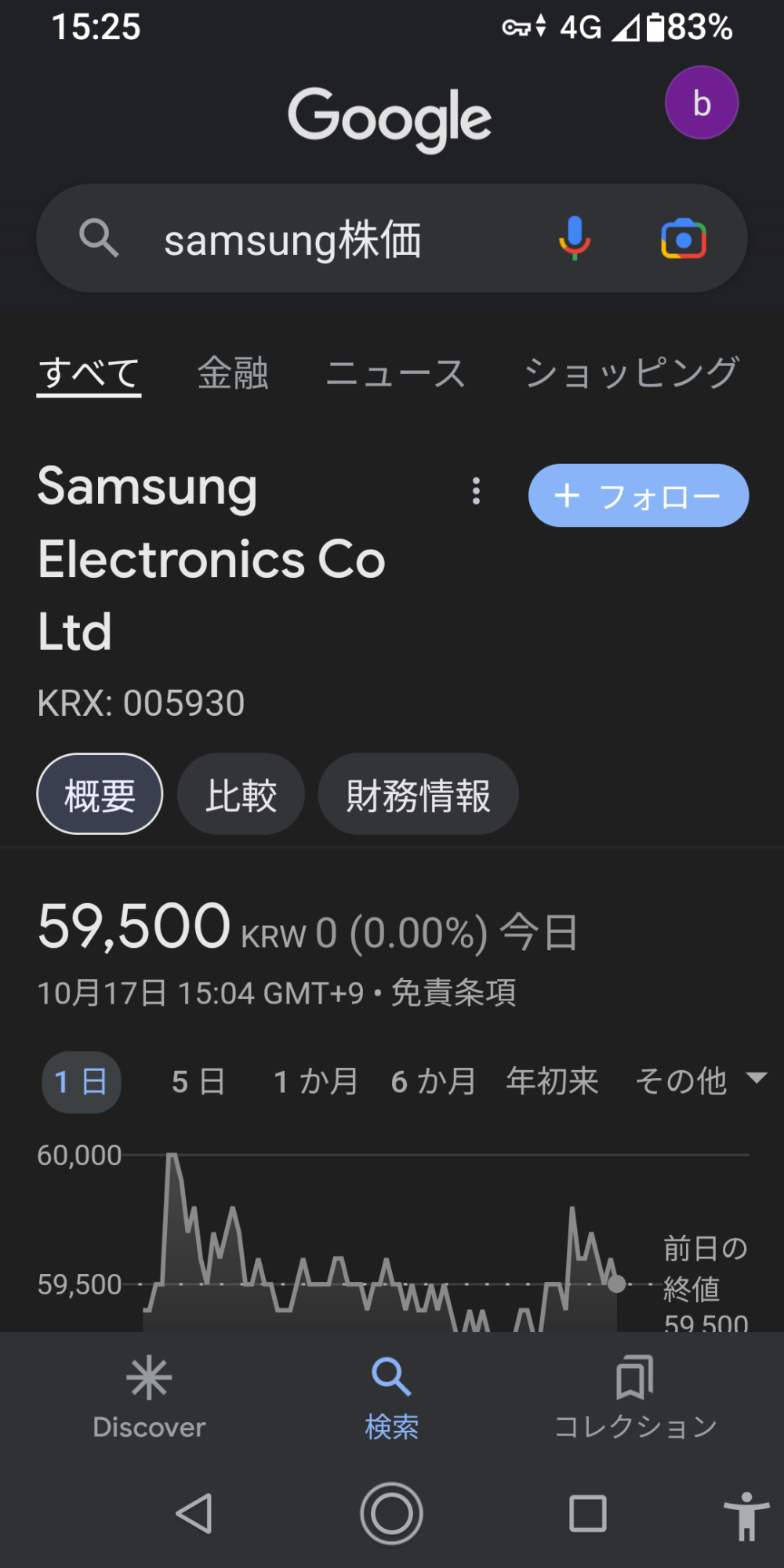
Task: Open the three-dot menu beside Samsung Electronics
Action: point(476,492)
